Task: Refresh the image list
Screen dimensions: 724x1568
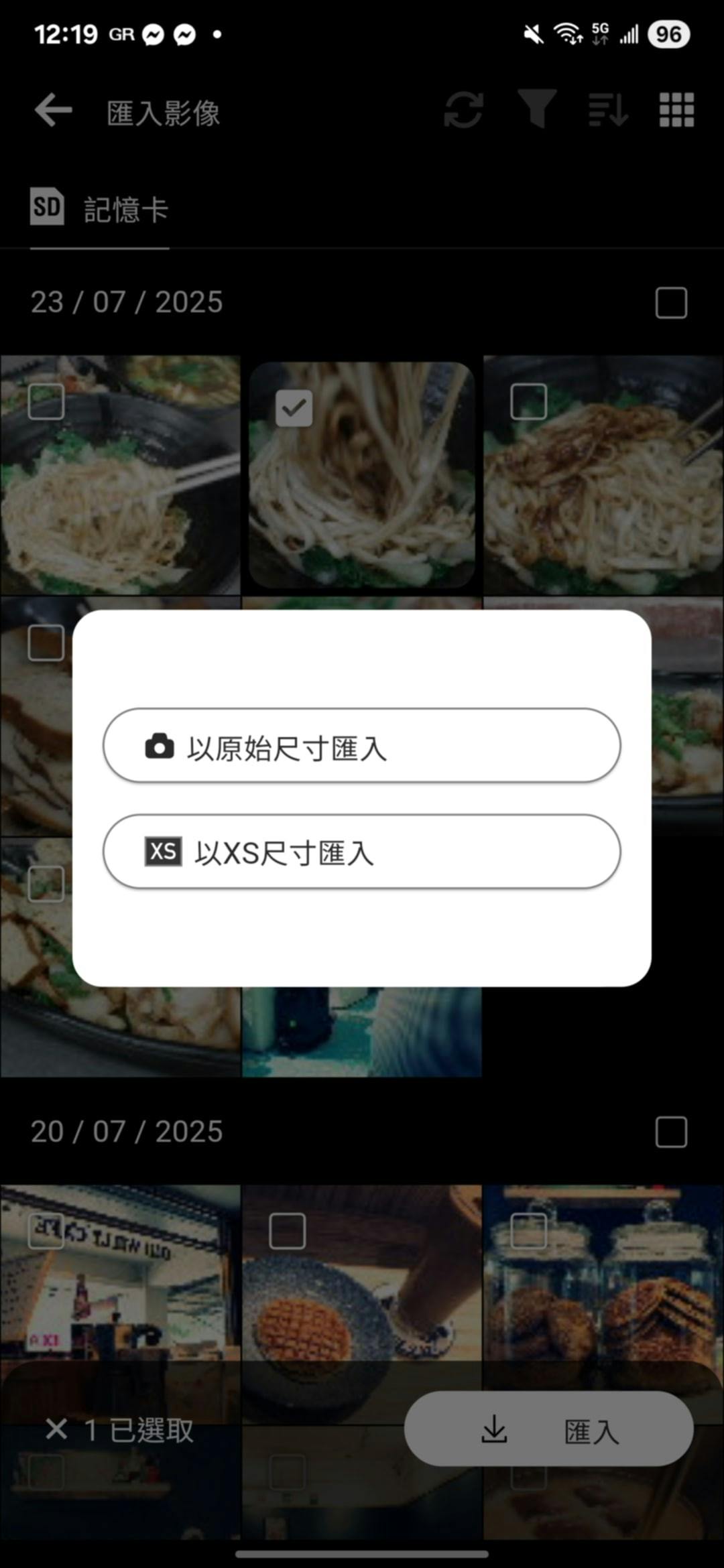Action: click(463, 111)
